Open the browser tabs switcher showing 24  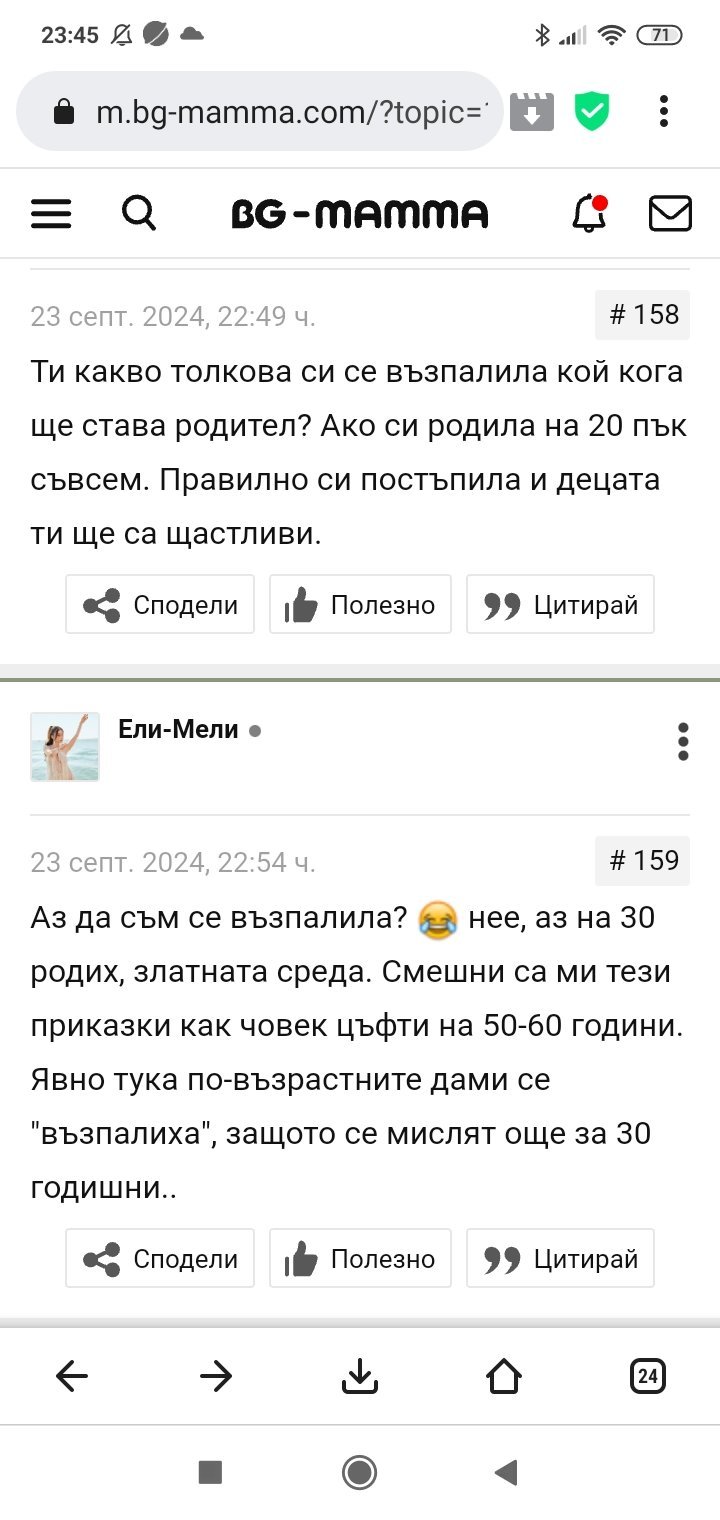click(648, 1377)
